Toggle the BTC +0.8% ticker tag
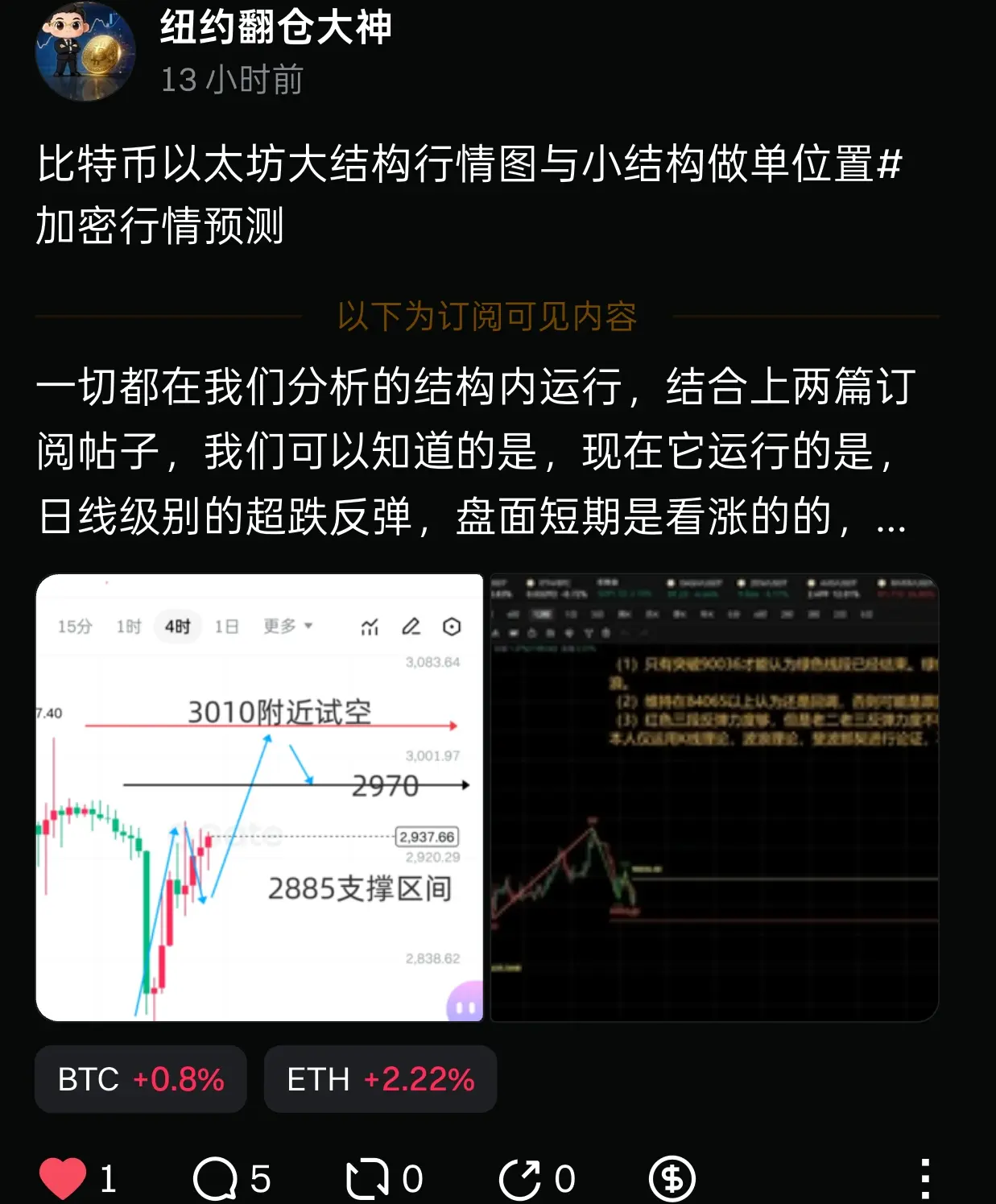 point(140,1079)
